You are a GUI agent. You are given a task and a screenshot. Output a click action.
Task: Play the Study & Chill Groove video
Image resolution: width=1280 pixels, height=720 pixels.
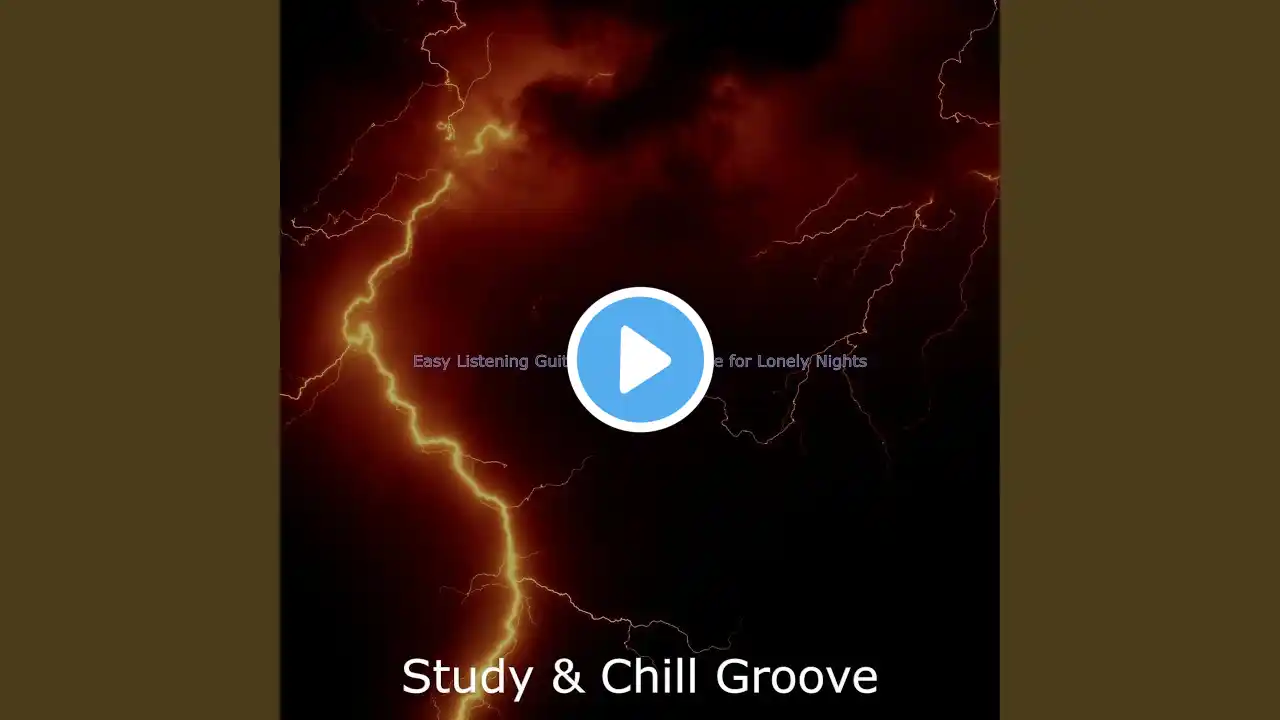click(640, 359)
